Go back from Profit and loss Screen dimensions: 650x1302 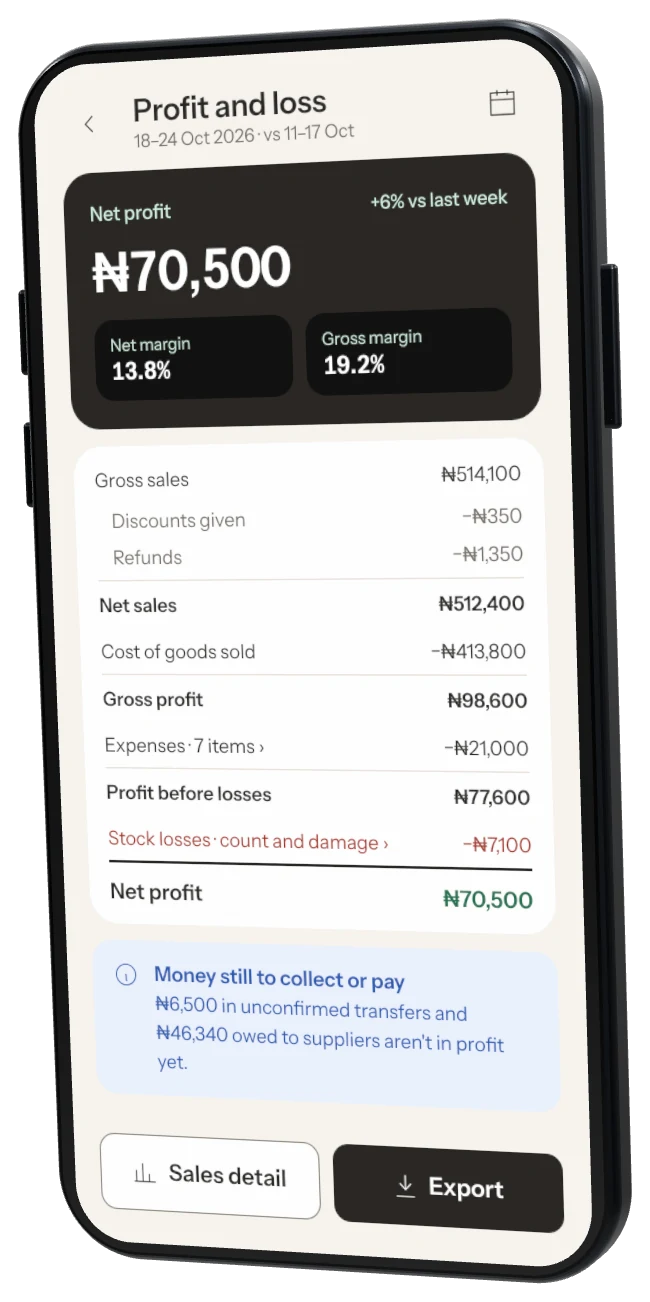point(89,124)
